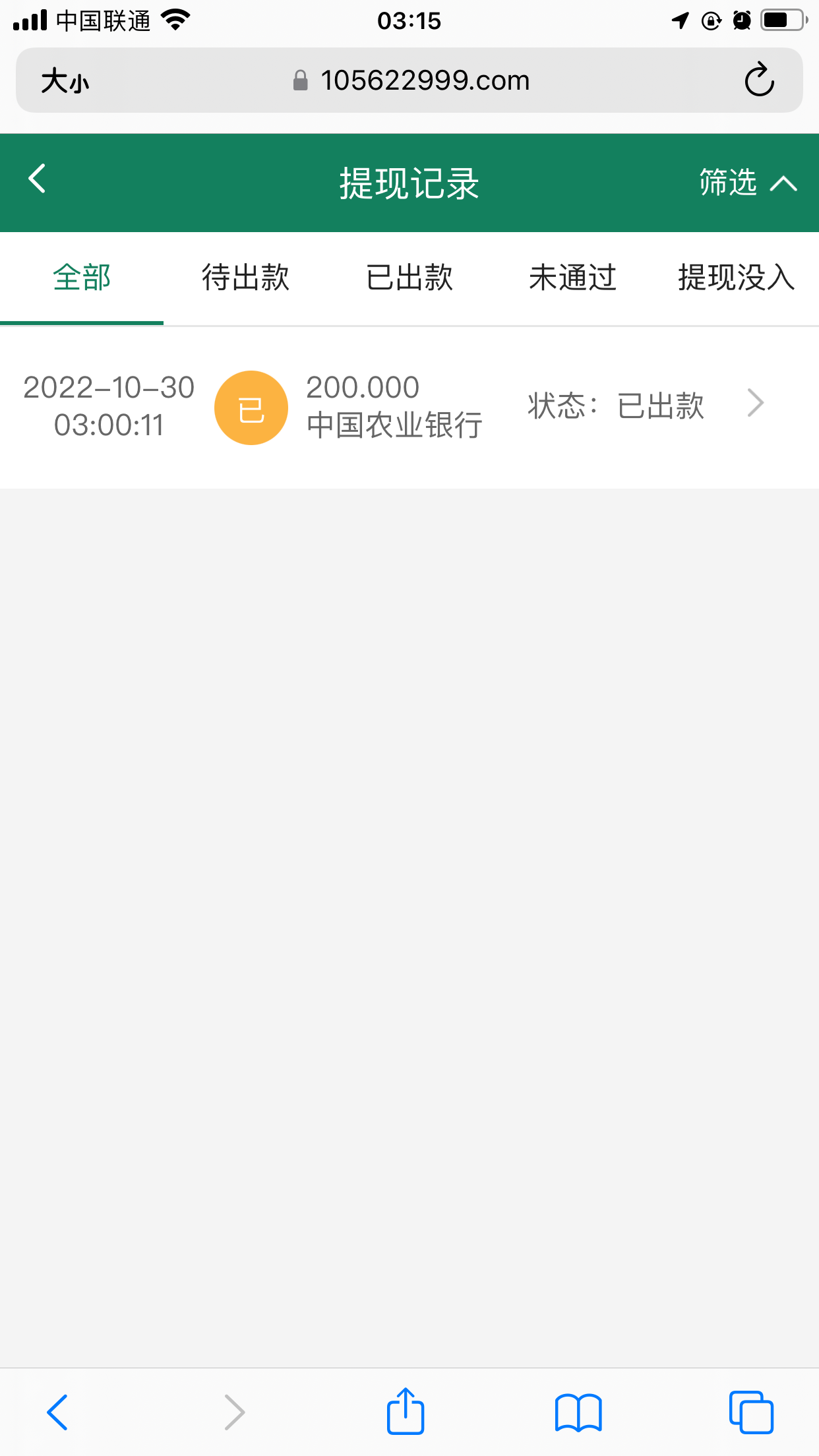Open the 200.000 中国农业银行 withdrawal record

[x=409, y=406]
